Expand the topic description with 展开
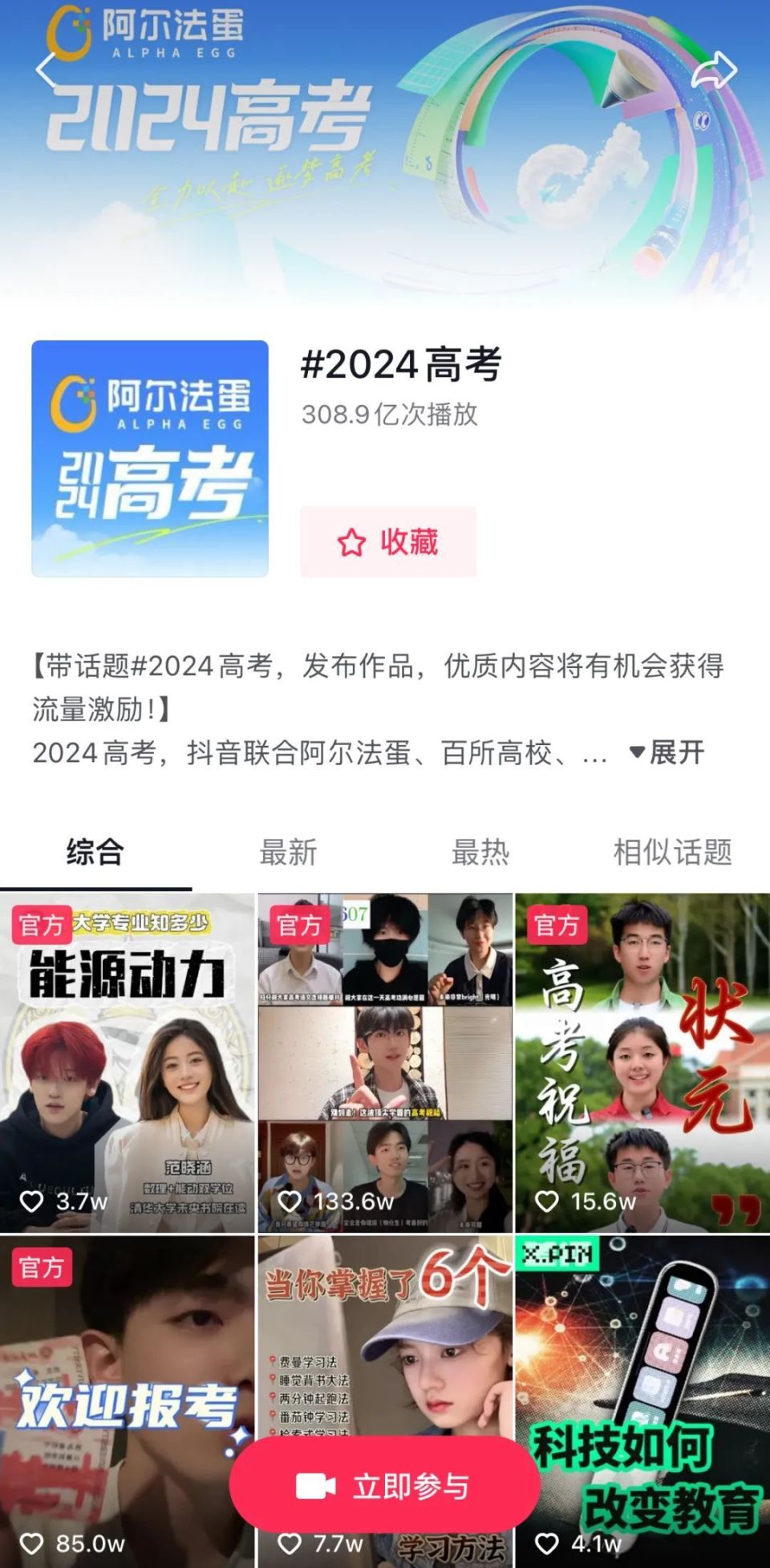This screenshot has width=770, height=1568. 667,752
